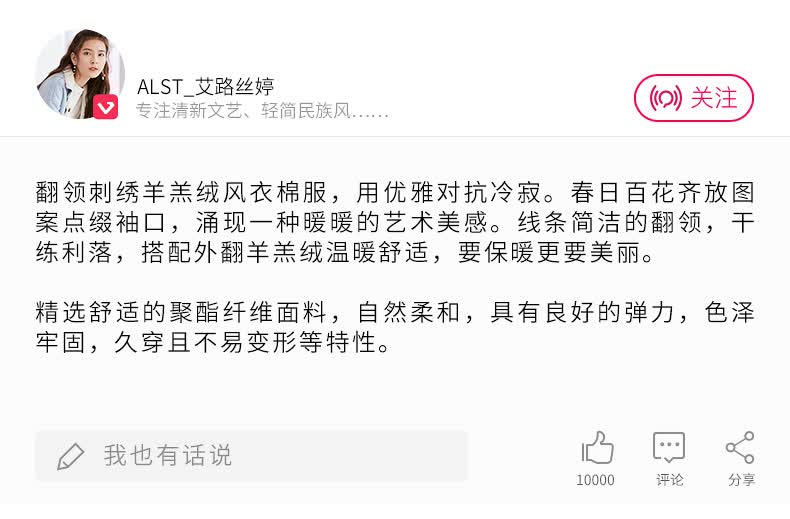The width and height of the screenshot is (790, 519).
Task: Follow ALST_艾路丝婷 with the 关注 button
Action: (x=694, y=98)
